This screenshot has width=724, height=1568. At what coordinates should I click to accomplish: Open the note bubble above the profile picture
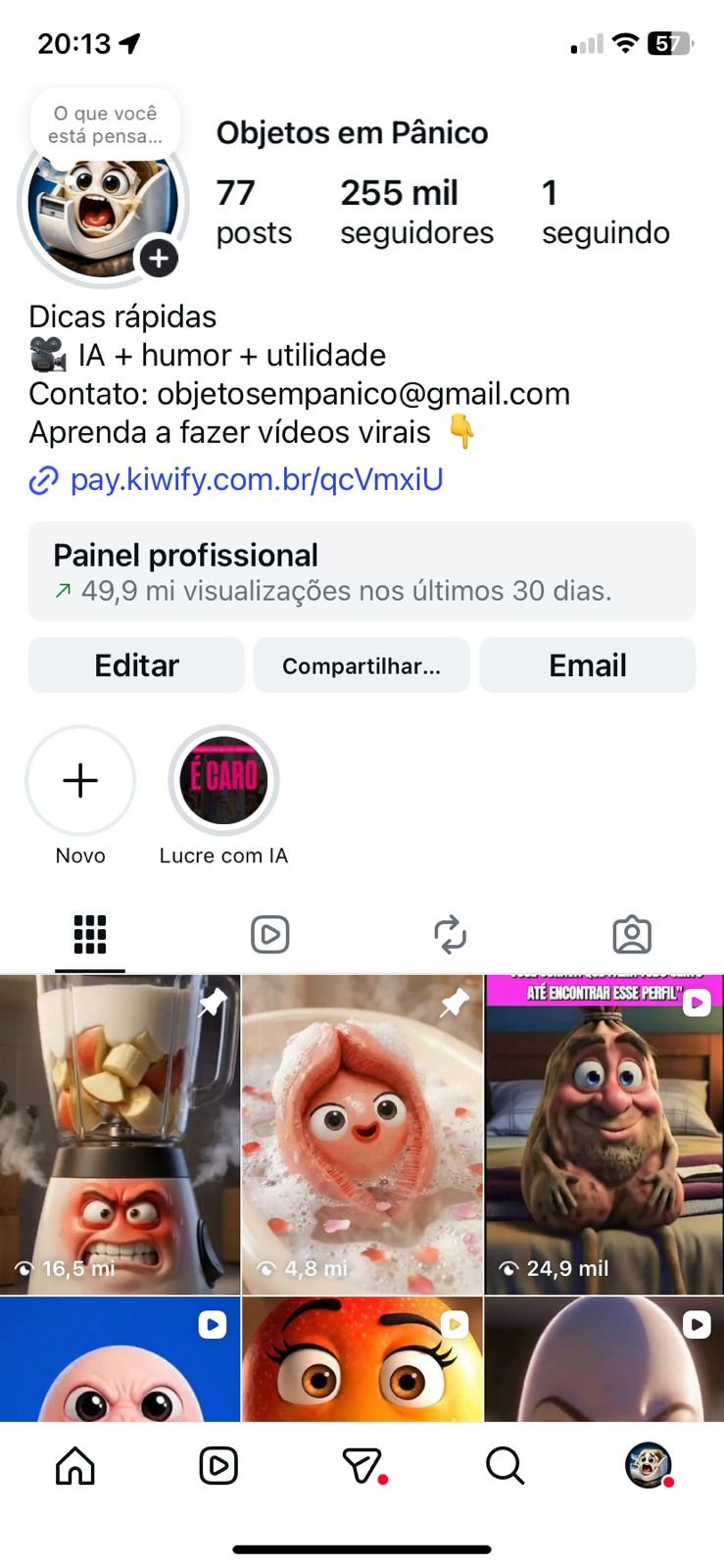(105, 124)
